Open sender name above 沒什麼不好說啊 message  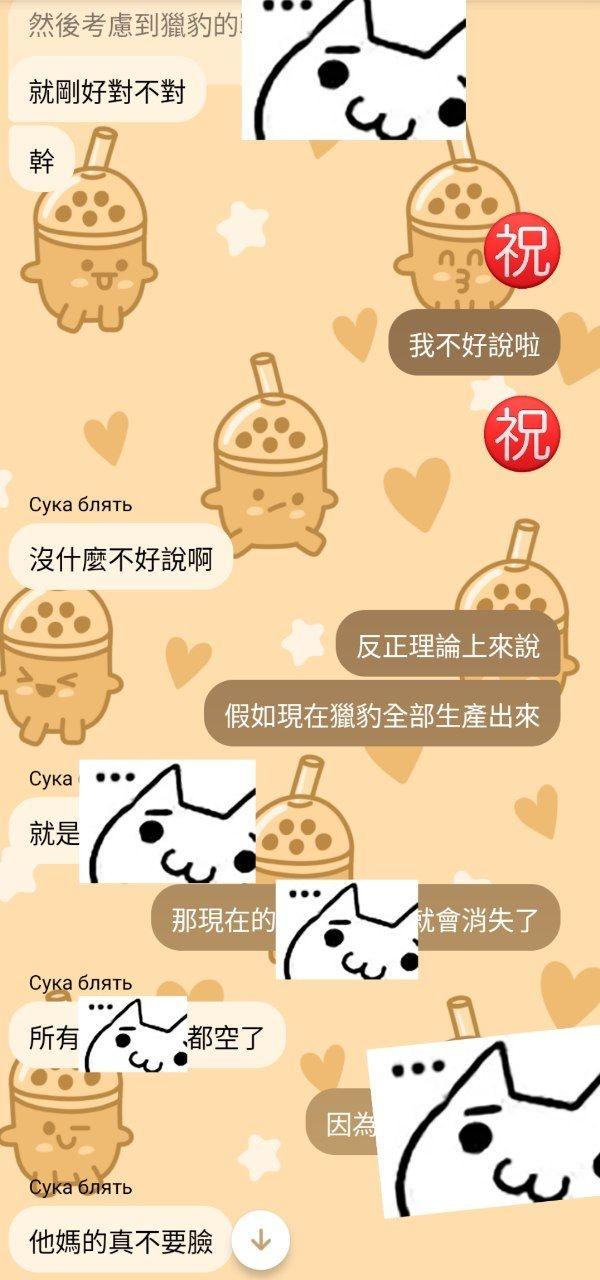(80, 505)
